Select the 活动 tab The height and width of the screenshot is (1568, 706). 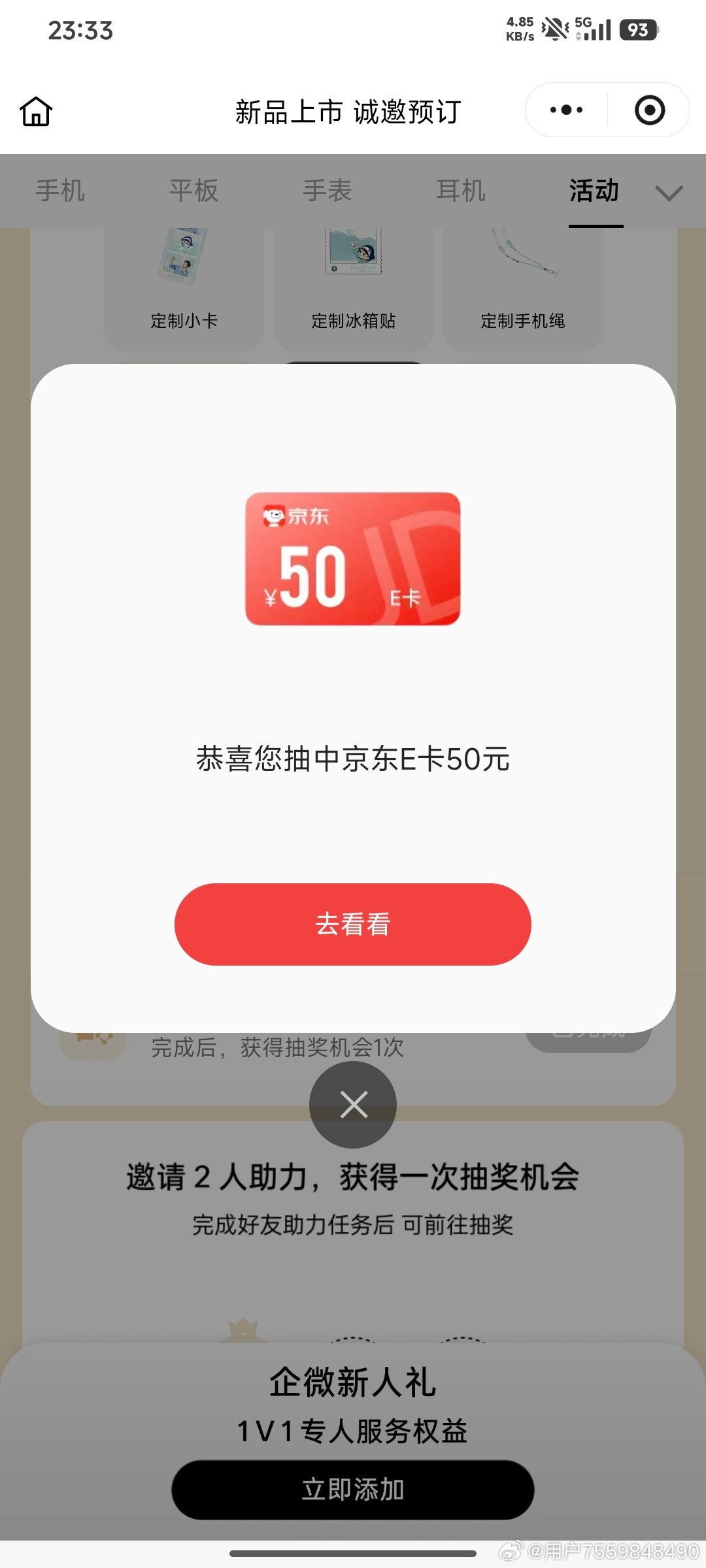[594, 191]
